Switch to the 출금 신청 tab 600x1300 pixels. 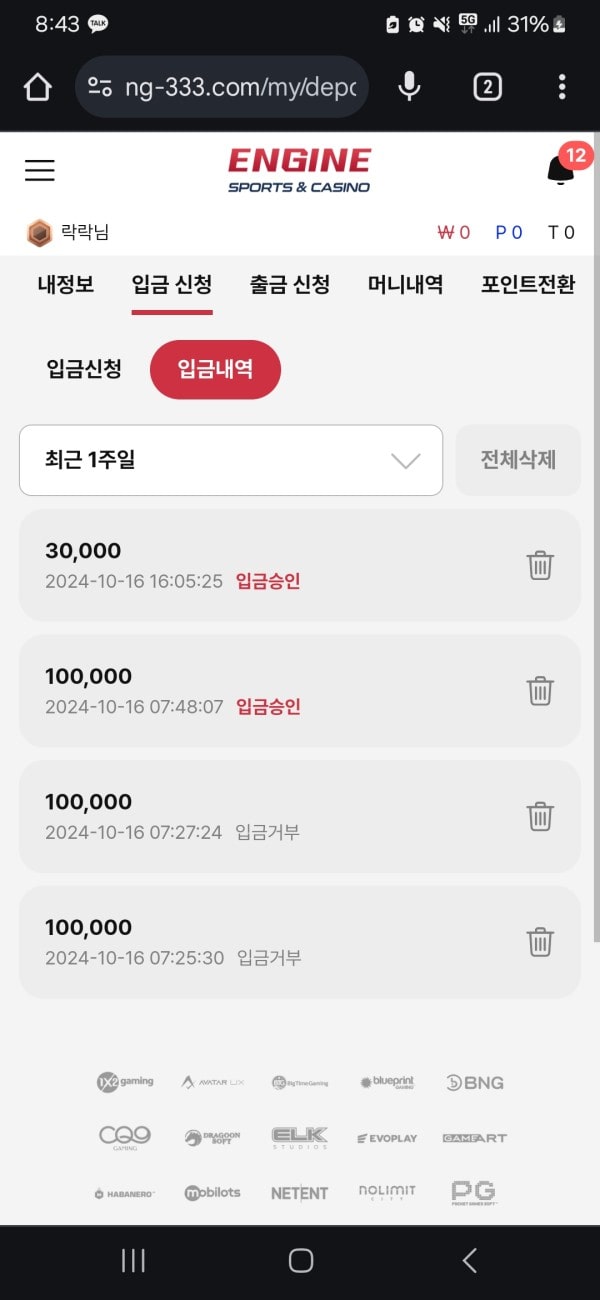click(x=290, y=284)
